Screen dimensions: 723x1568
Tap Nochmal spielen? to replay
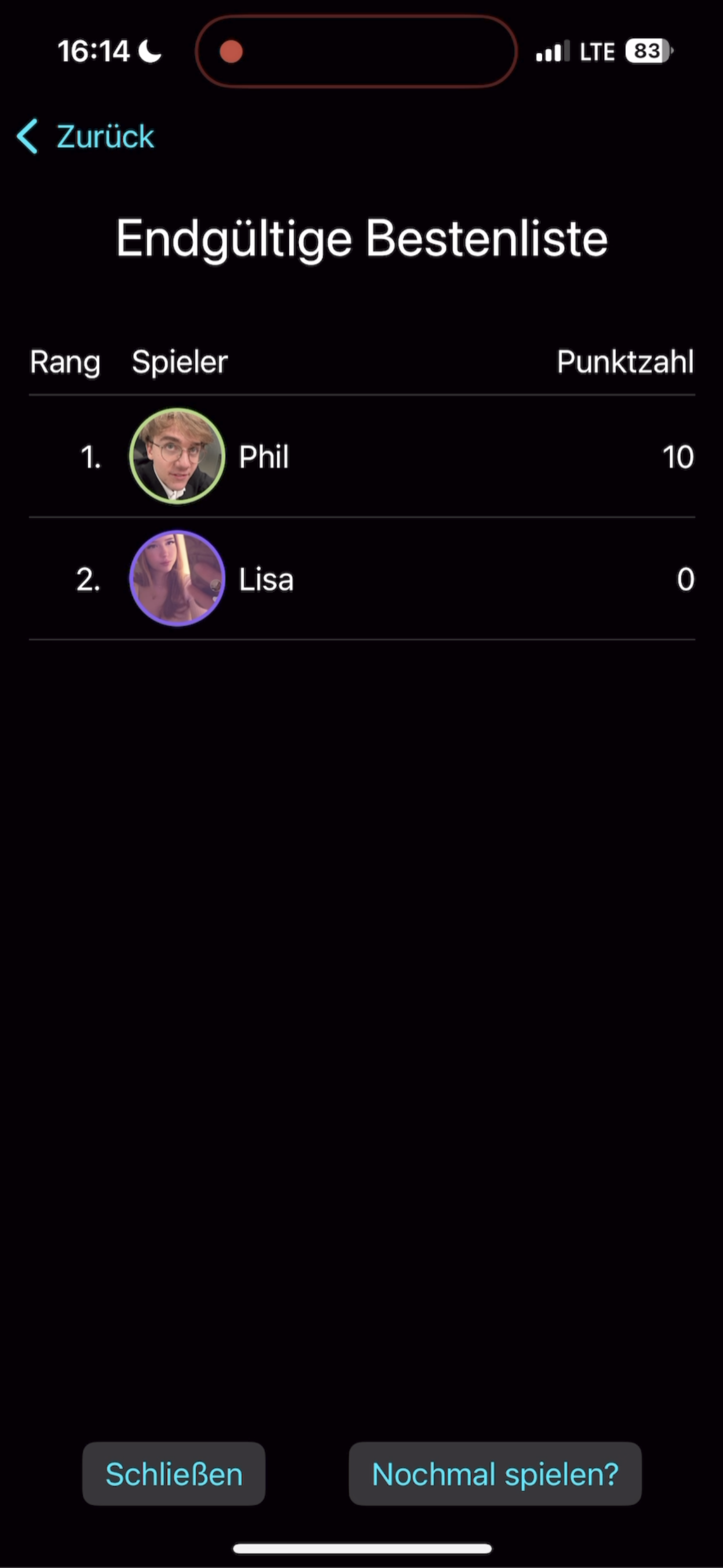click(x=495, y=1474)
